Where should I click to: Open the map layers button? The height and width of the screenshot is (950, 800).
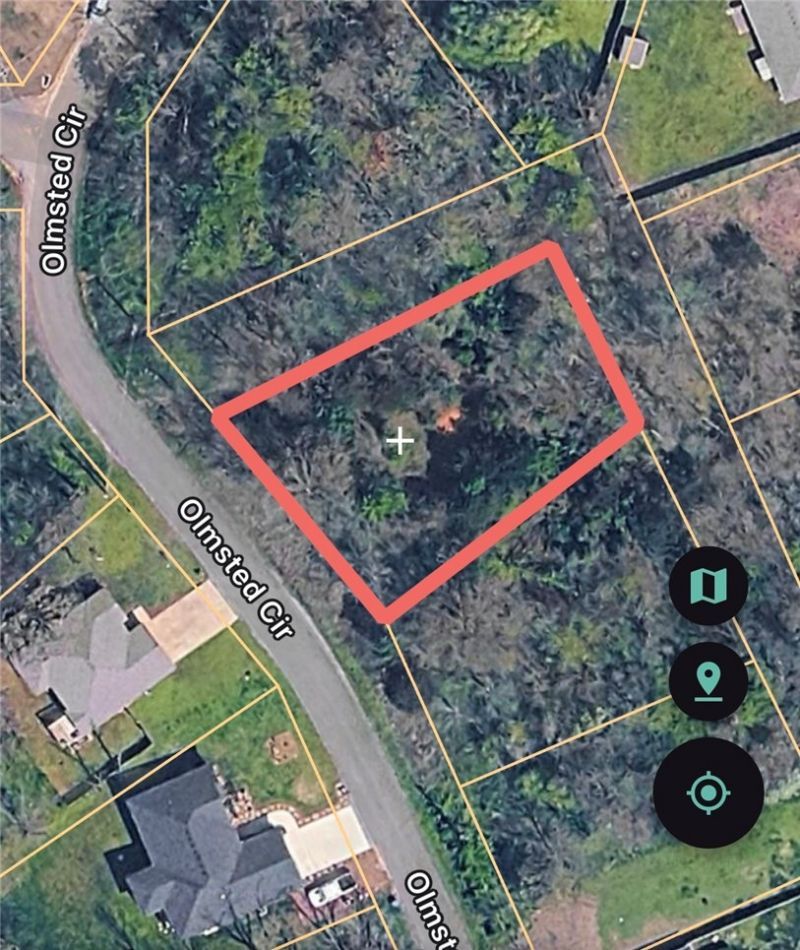coord(709,587)
